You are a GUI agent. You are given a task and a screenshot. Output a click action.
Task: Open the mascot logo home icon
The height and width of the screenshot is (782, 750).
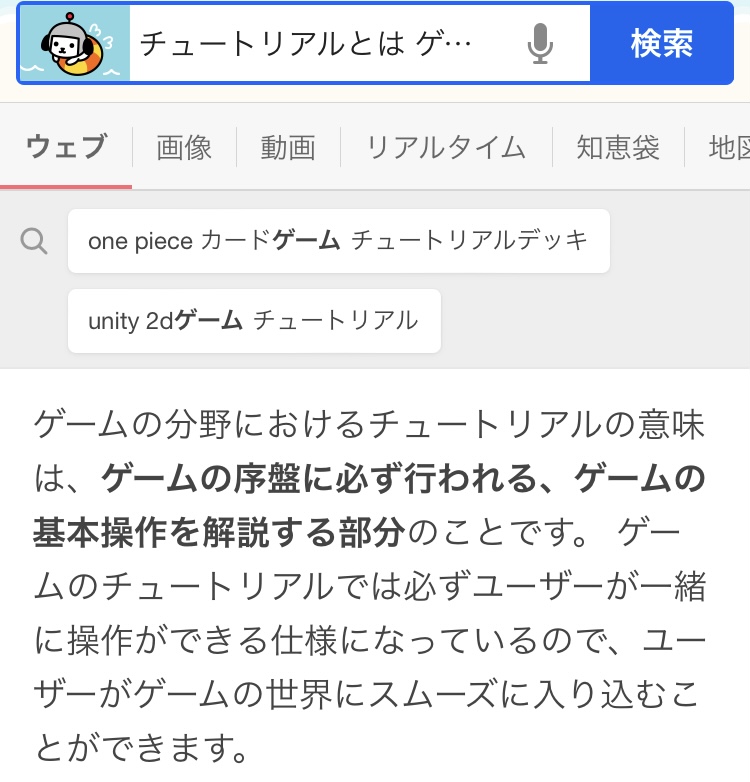(x=75, y=44)
